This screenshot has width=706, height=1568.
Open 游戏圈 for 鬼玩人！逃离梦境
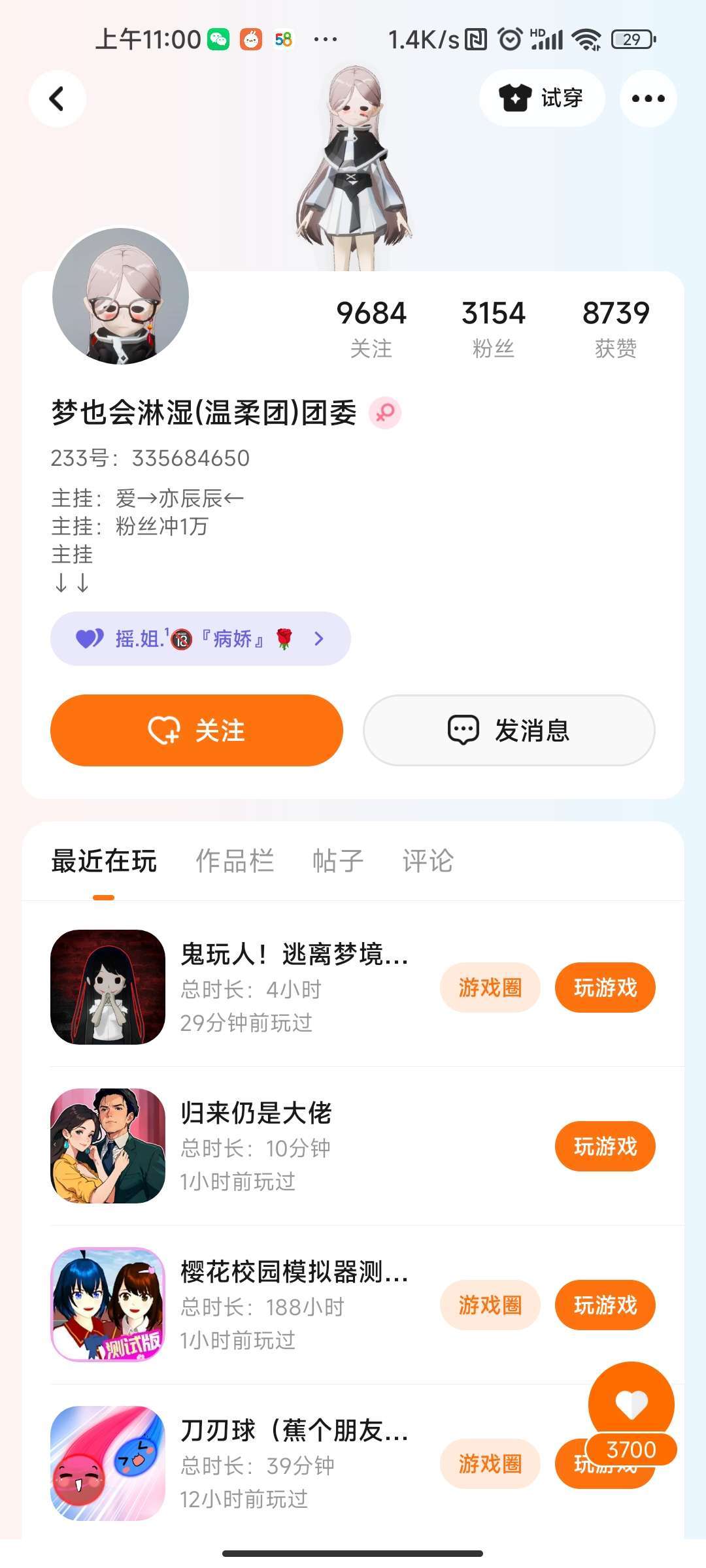click(490, 987)
